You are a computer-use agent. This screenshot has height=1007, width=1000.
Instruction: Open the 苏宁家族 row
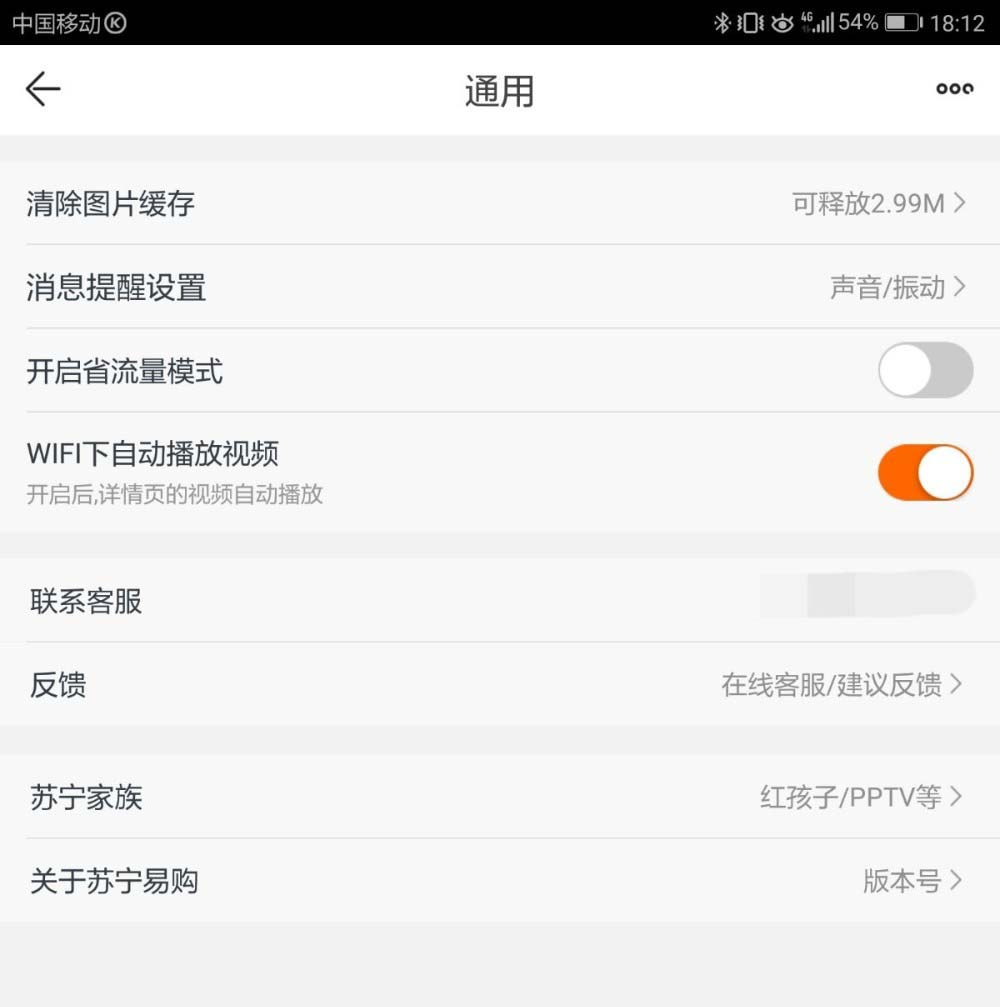[x=500, y=797]
